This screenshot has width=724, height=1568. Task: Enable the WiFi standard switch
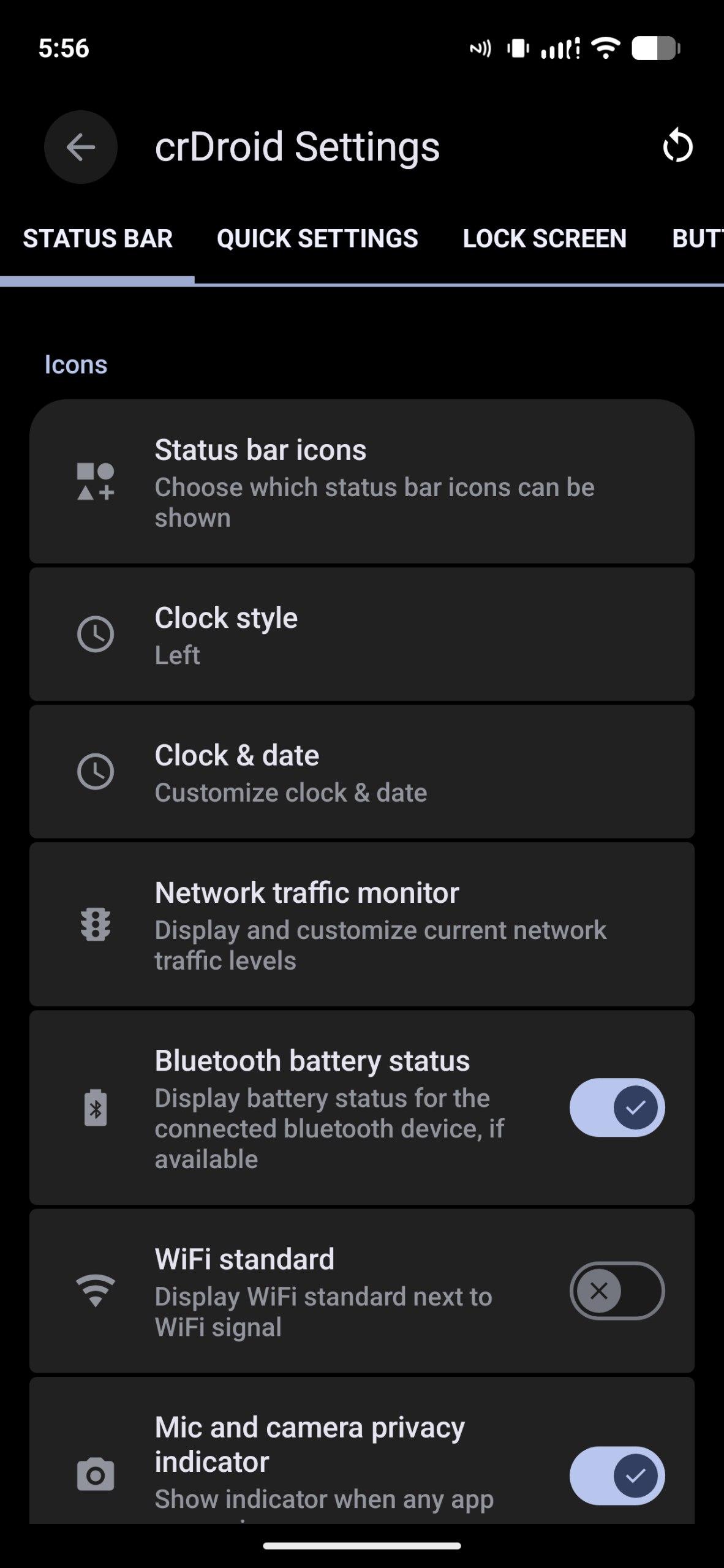point(617,1291)
